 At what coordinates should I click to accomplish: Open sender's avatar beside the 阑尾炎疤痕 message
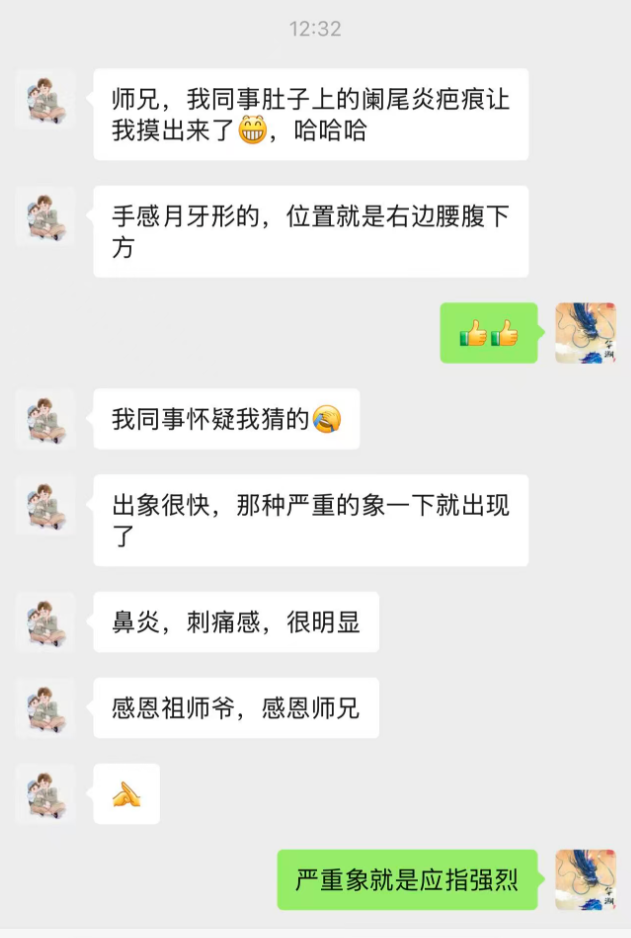coord(46,99)
